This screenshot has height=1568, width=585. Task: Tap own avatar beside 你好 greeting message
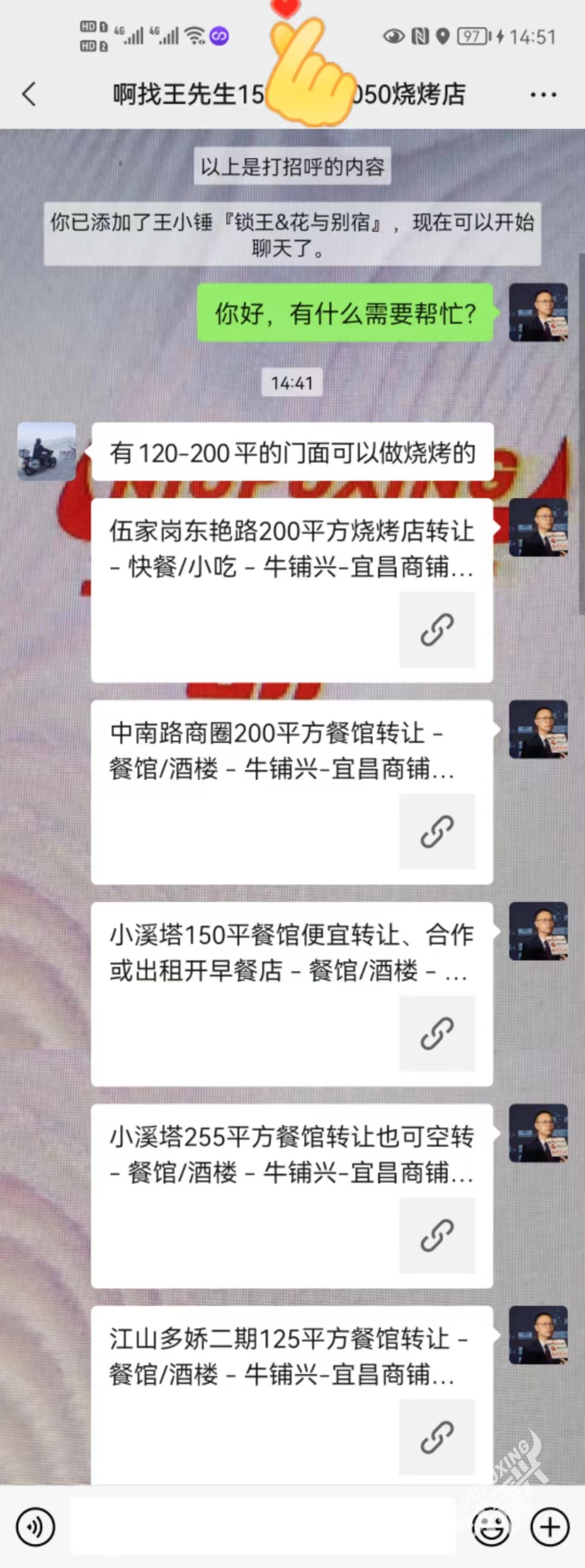coord(538,312)
